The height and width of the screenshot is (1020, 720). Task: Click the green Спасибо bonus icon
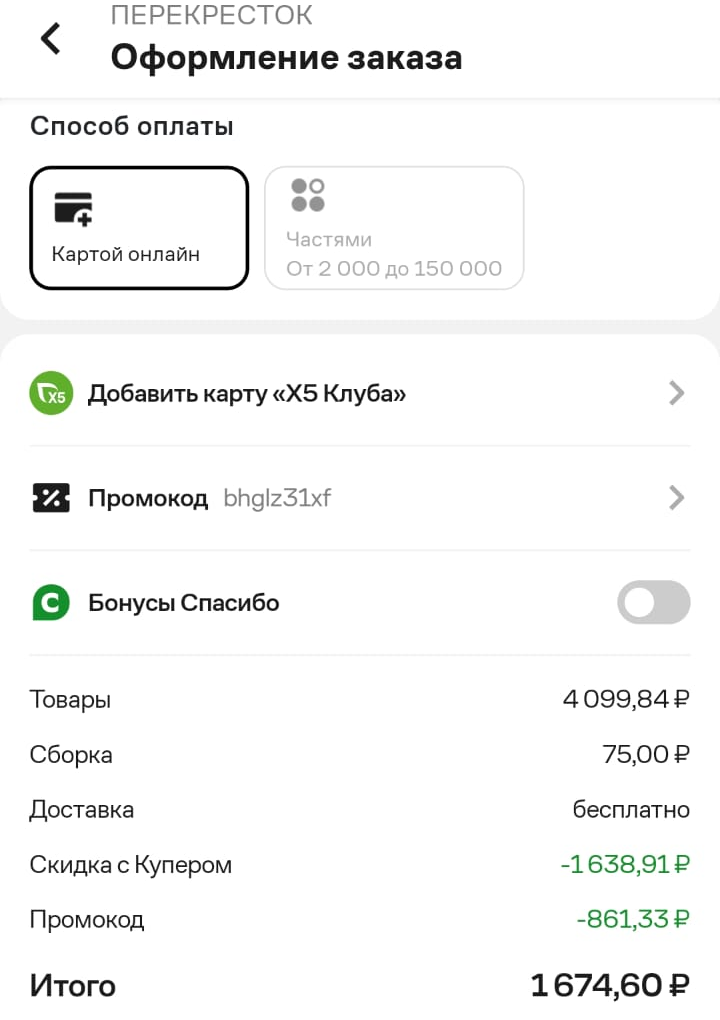click(x=50, y=602)
